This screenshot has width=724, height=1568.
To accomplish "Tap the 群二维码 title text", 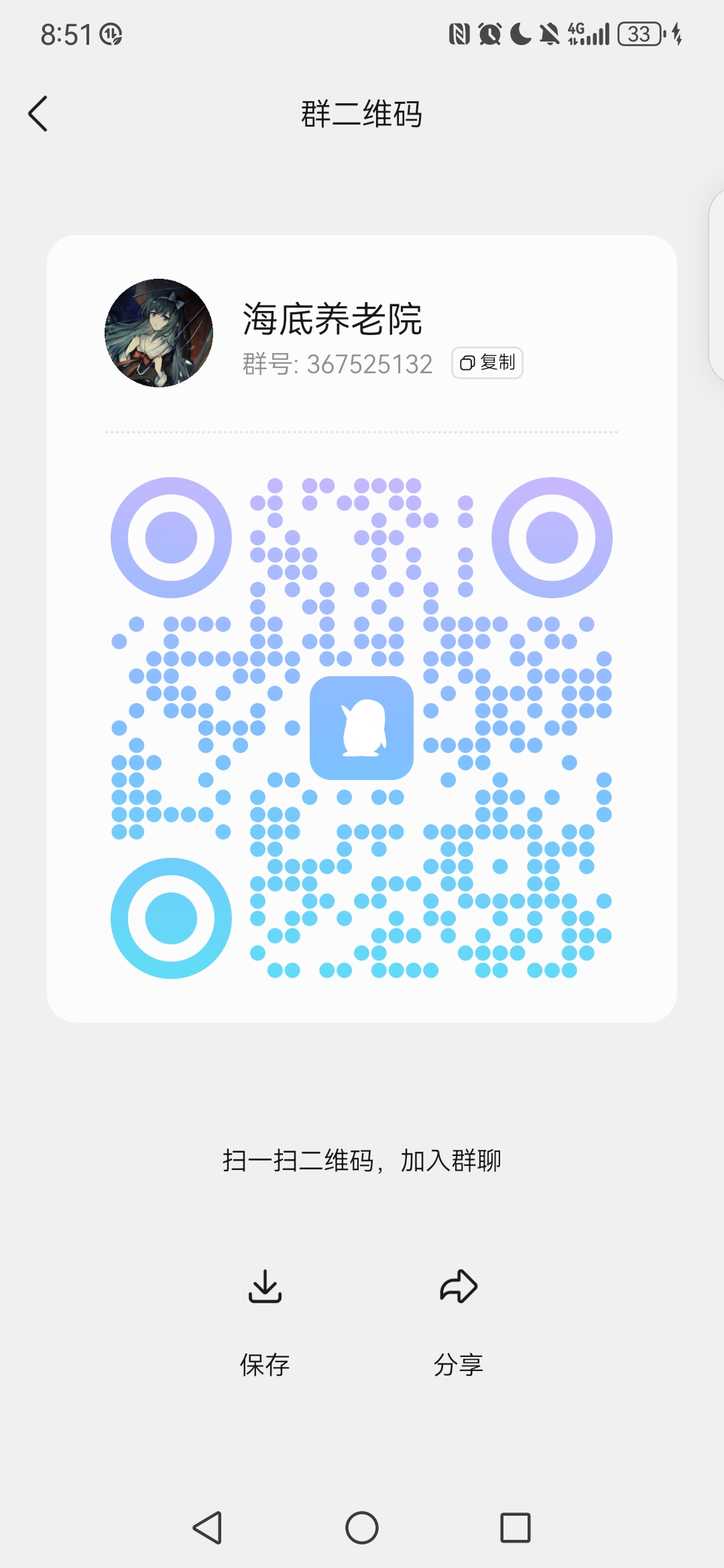I will pyautogui.click(x=362, y=114).
